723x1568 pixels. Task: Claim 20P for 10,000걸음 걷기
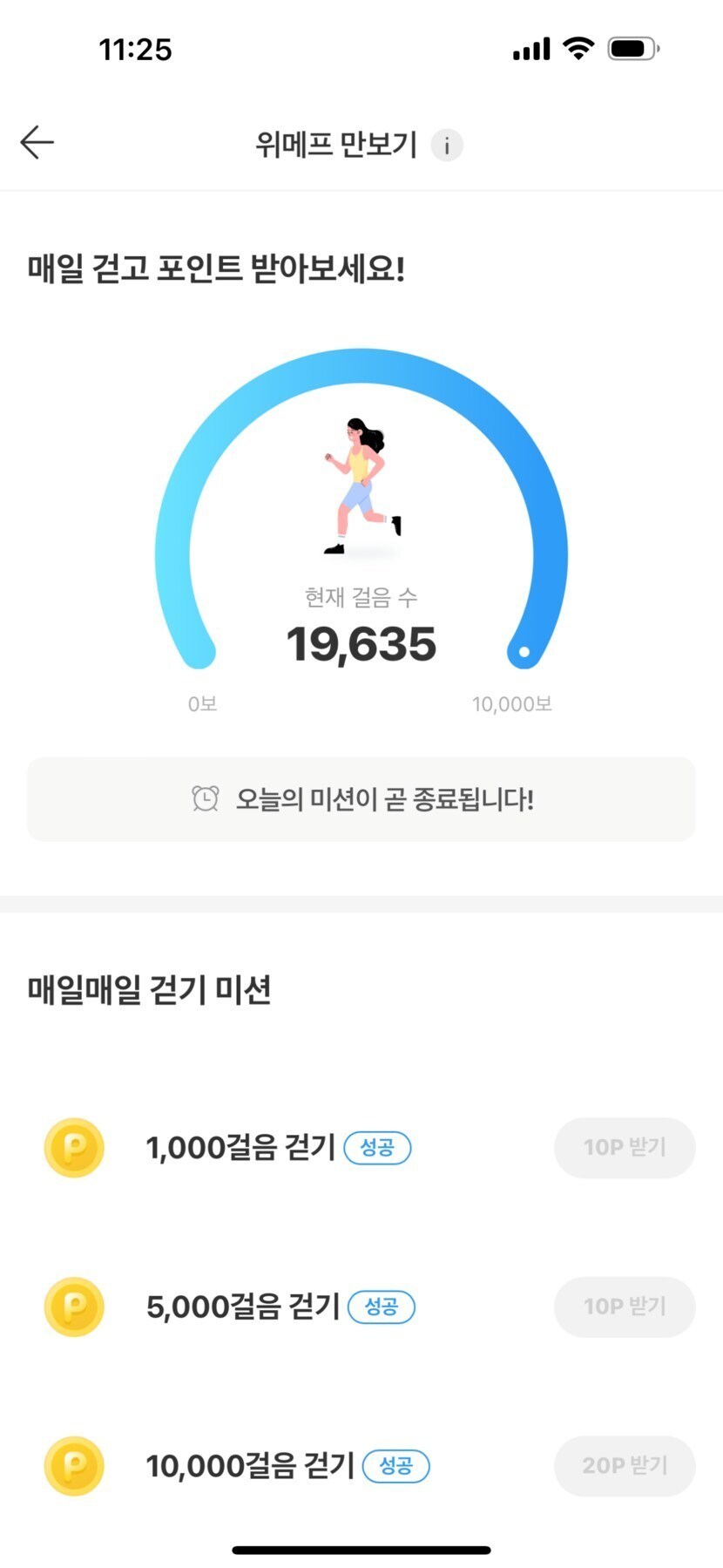[x=624, y=1466]
